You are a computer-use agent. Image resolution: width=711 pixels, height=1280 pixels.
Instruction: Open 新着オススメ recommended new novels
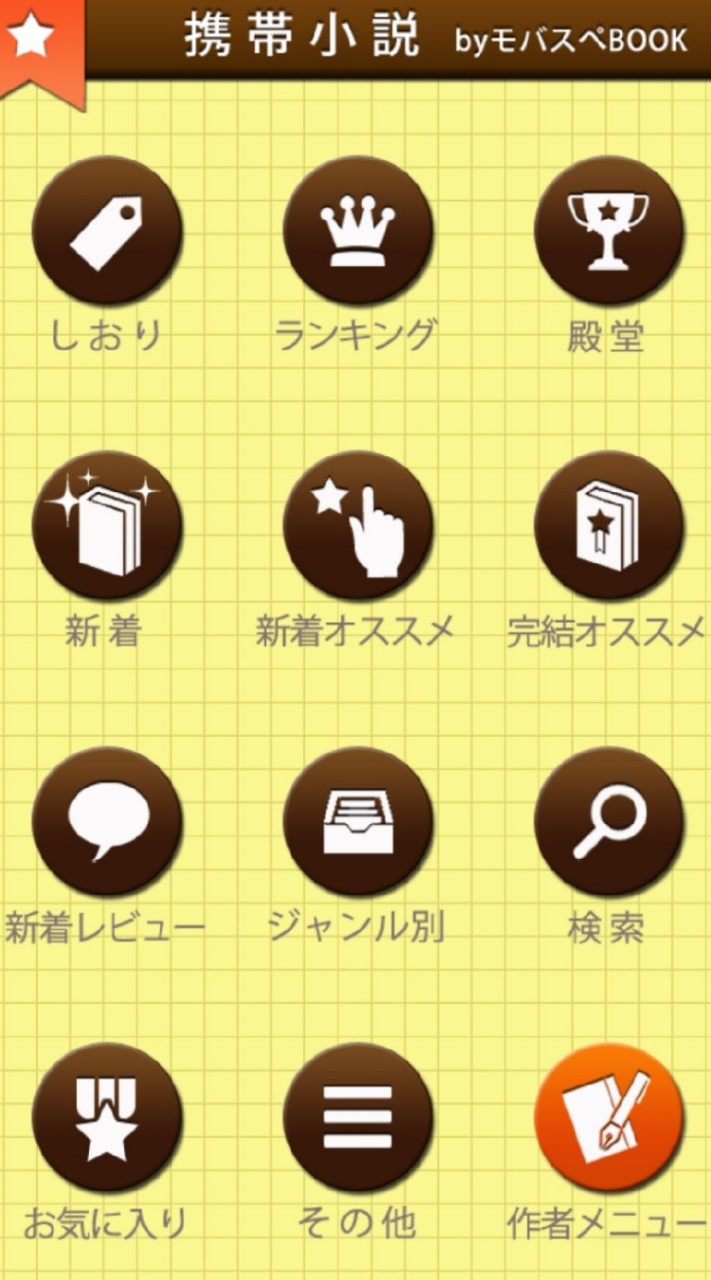click(x=357, y=526)
